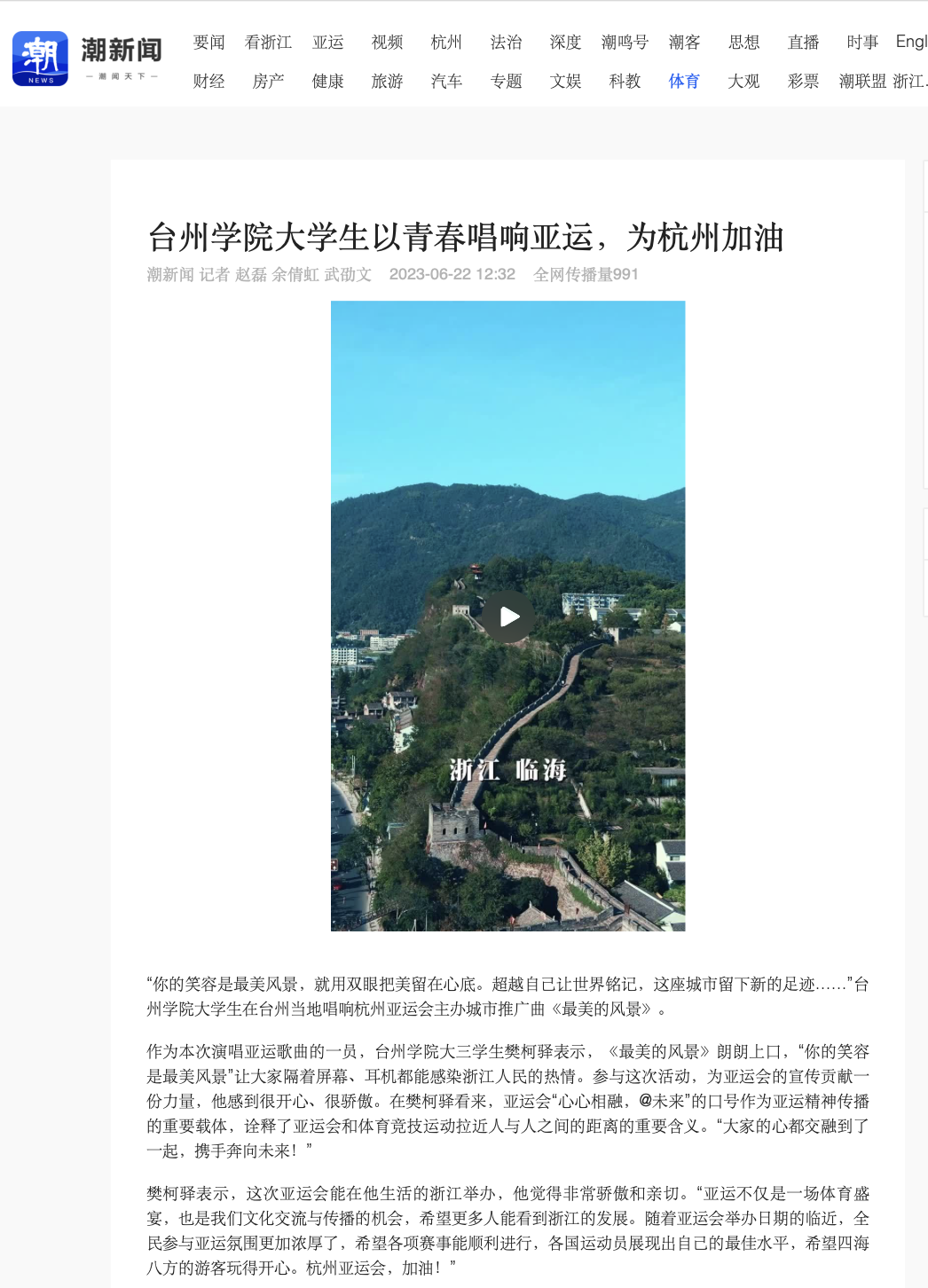The height and width of the screenshot is (1288, 928).
Task: Switch to the 亚运 tab
Action: coord(328,43)
